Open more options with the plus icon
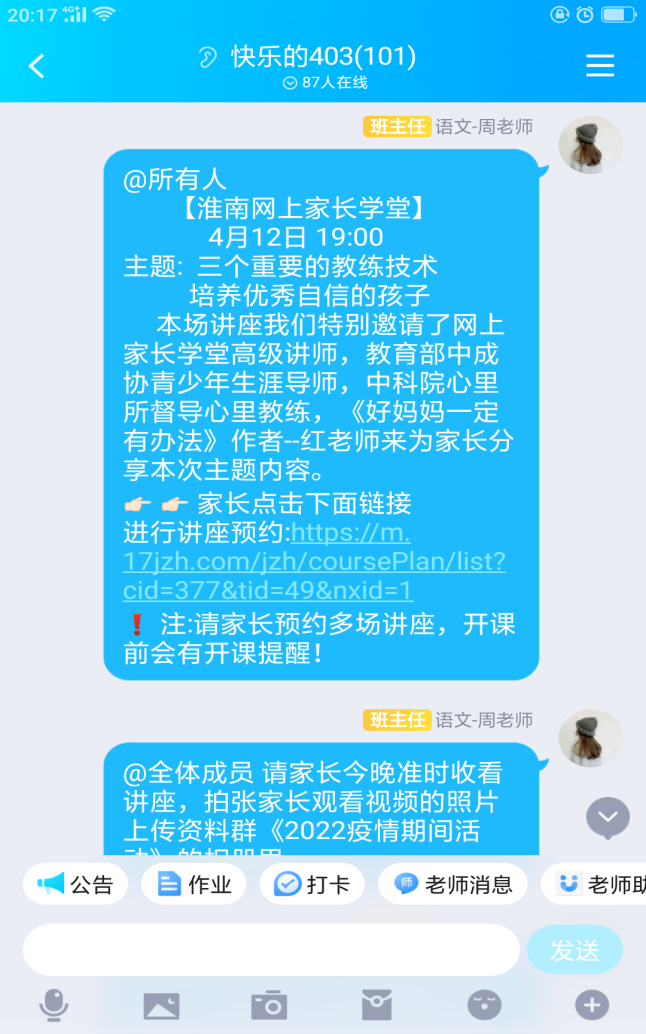 [x=592, y=1005]
